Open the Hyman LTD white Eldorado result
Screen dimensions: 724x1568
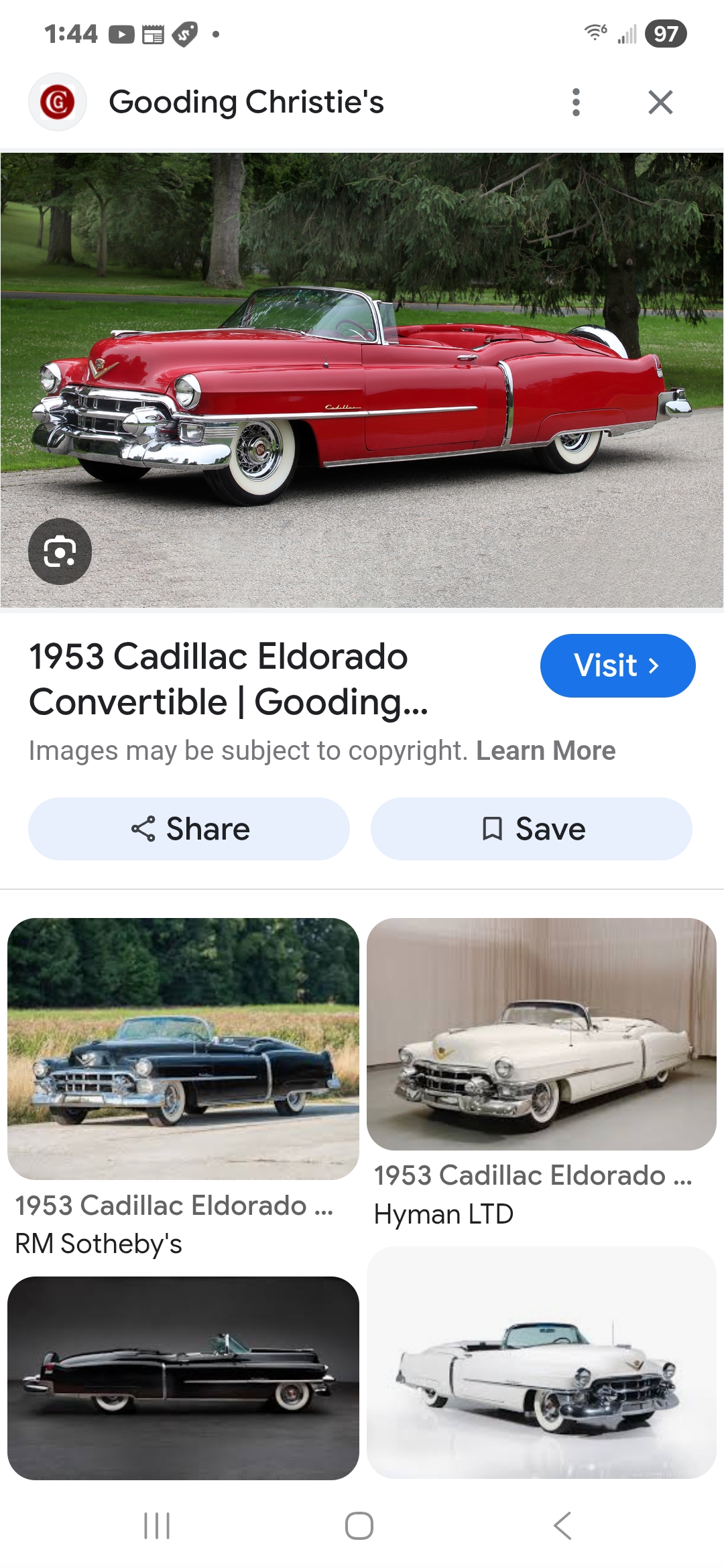(x=542, y=1034)
